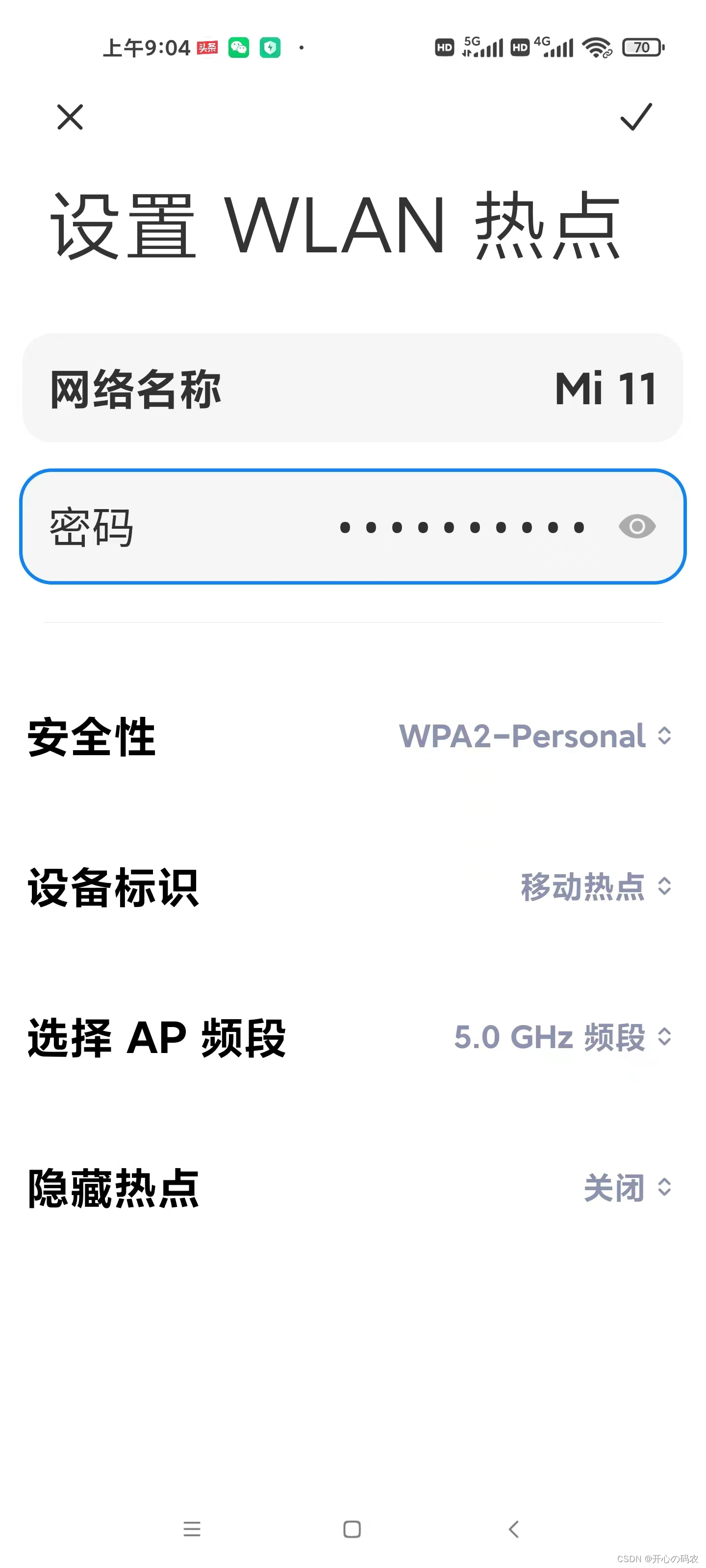
Task: Close the WLAN hotspot setup screen
Action: (x=70, y=117)
